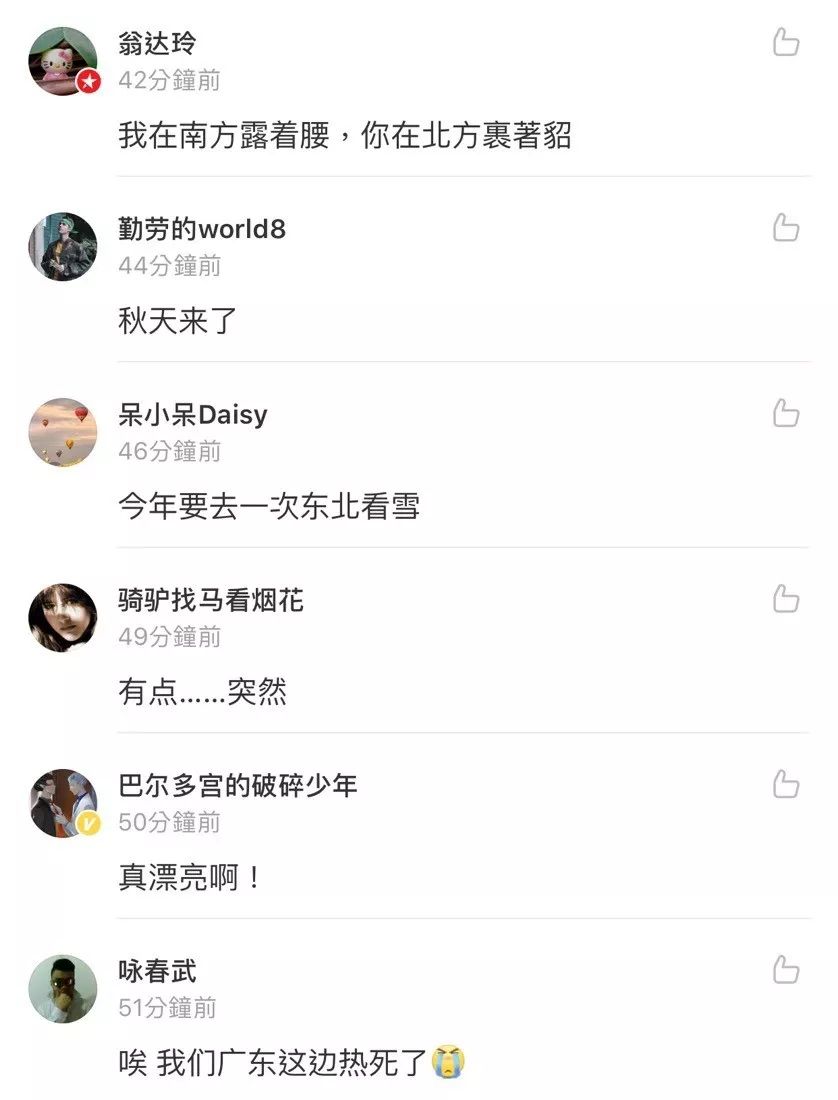Like 骑驴找马看烟花's comment

pyautogui.click(x=786, y=599)
